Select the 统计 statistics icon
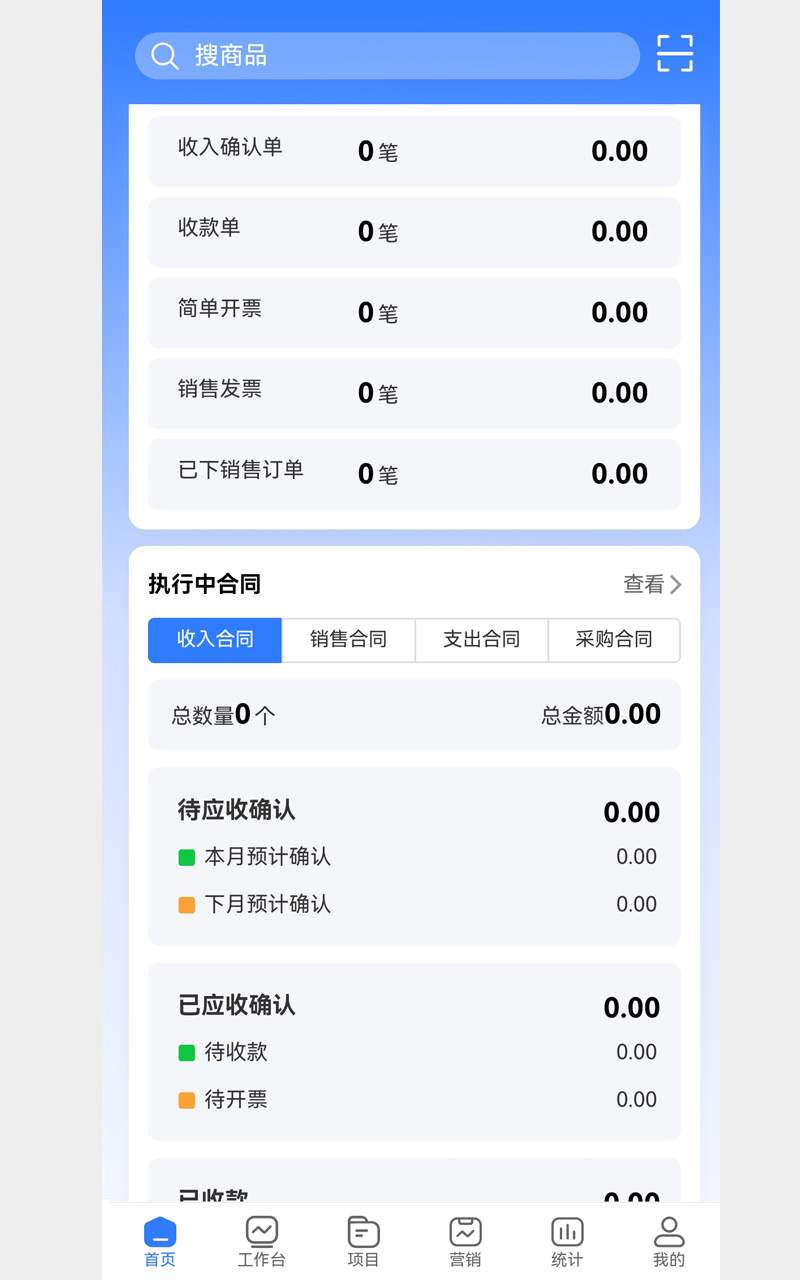 pyautogui.click(x=567, y=1230)
